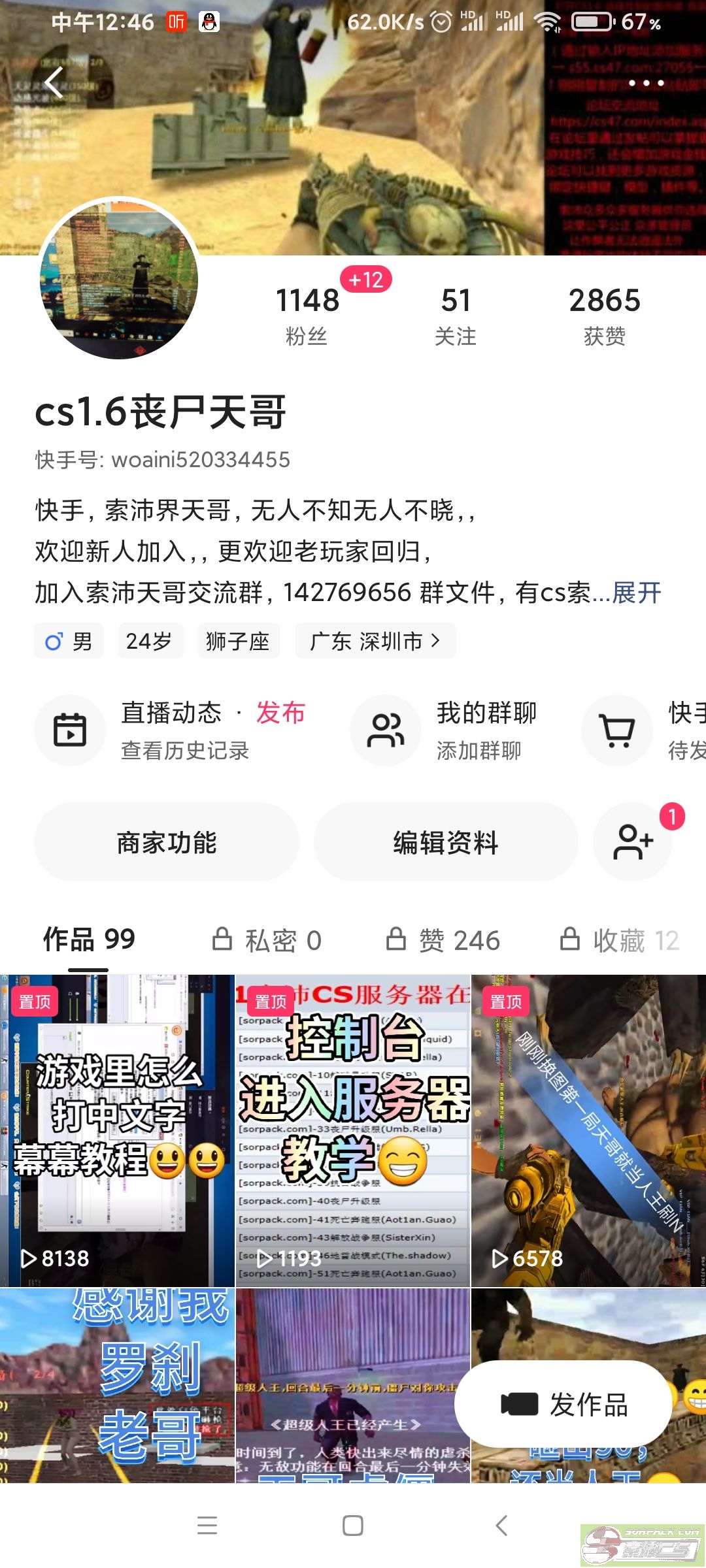Tap the back arrow at top left
This screenshot has width=706, height=1568.
tap(54, 83)
